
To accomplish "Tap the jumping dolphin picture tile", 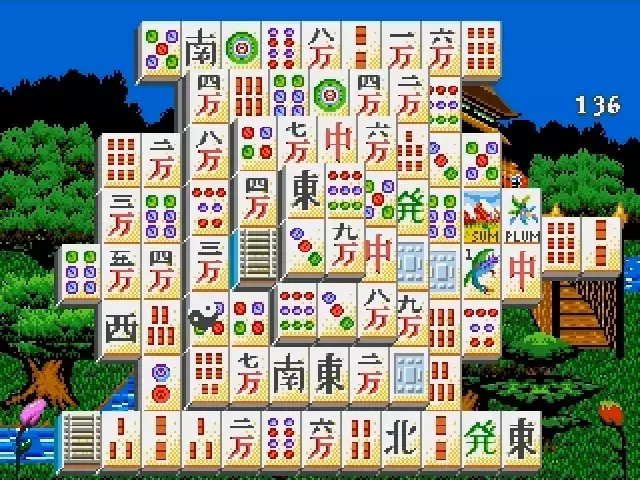I will [482, 270].
